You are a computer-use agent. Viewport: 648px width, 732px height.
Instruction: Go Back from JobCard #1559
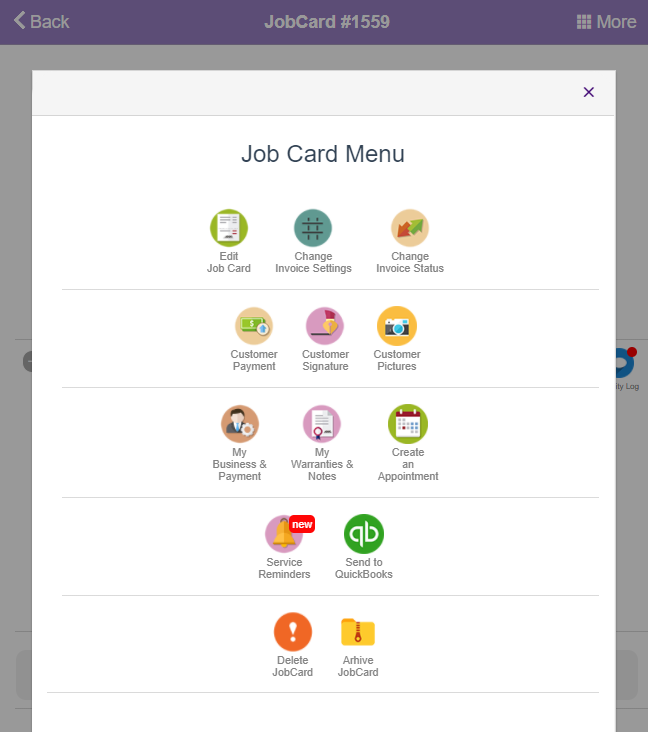click(42, 22)
